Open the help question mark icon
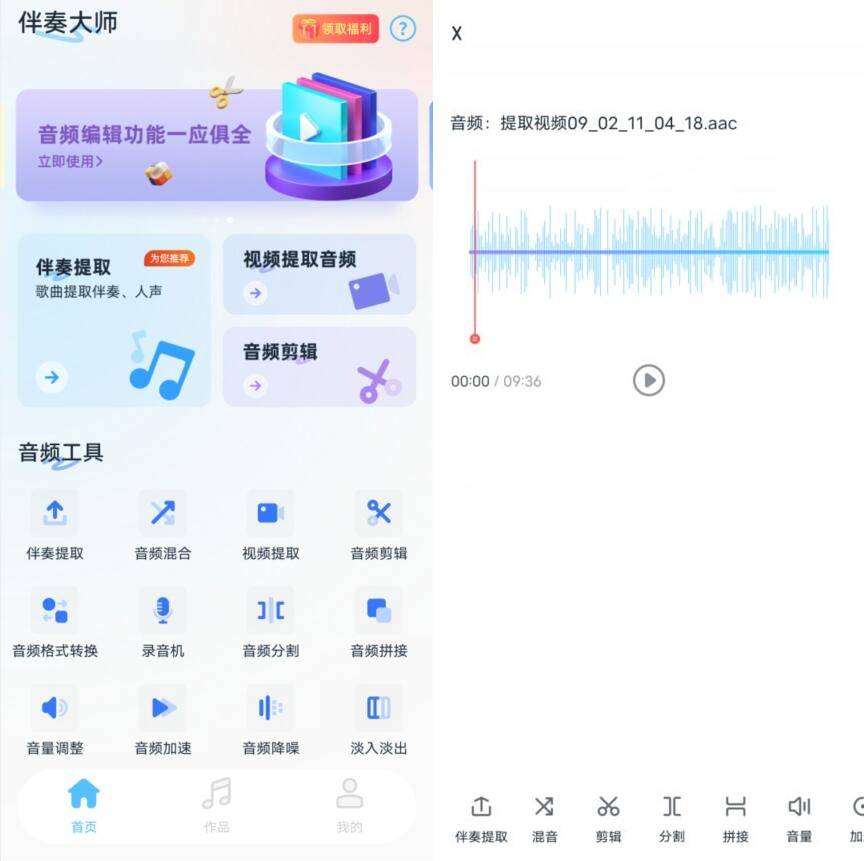Viewport: 868px width, 861px height. tap(402, 28)
